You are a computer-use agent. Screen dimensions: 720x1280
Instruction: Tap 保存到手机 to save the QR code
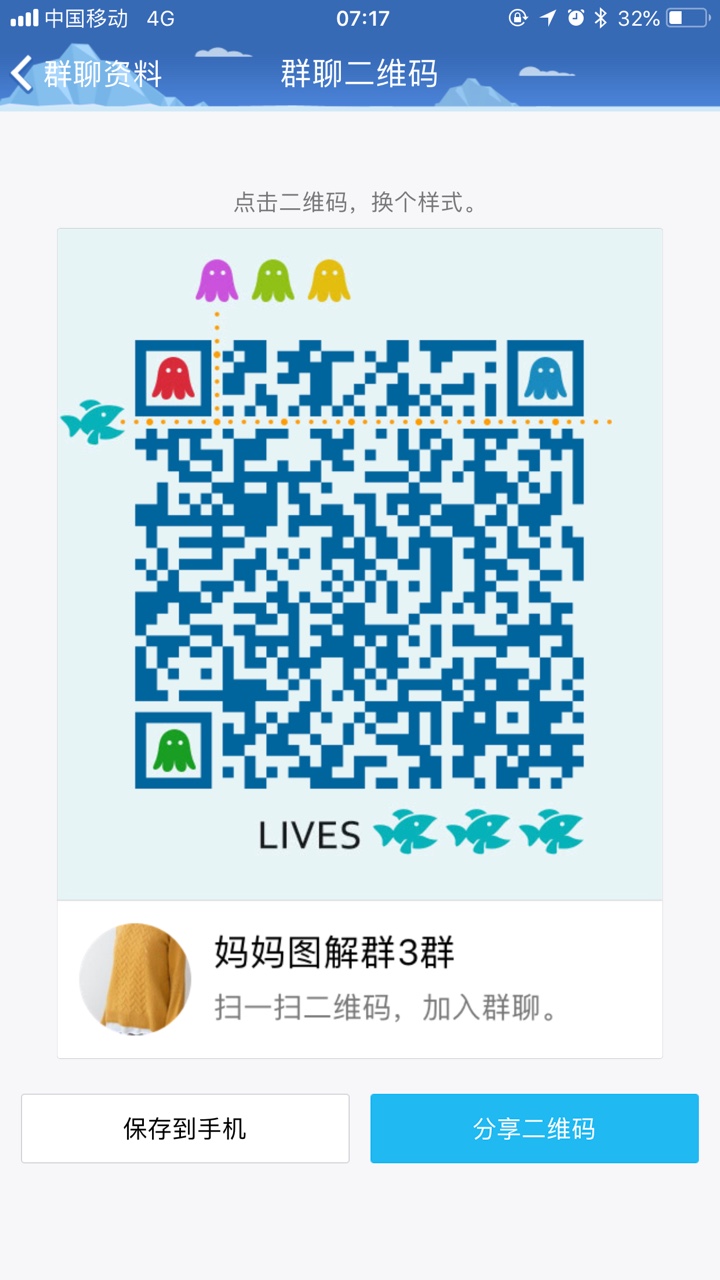click(x=185, y=1129)
